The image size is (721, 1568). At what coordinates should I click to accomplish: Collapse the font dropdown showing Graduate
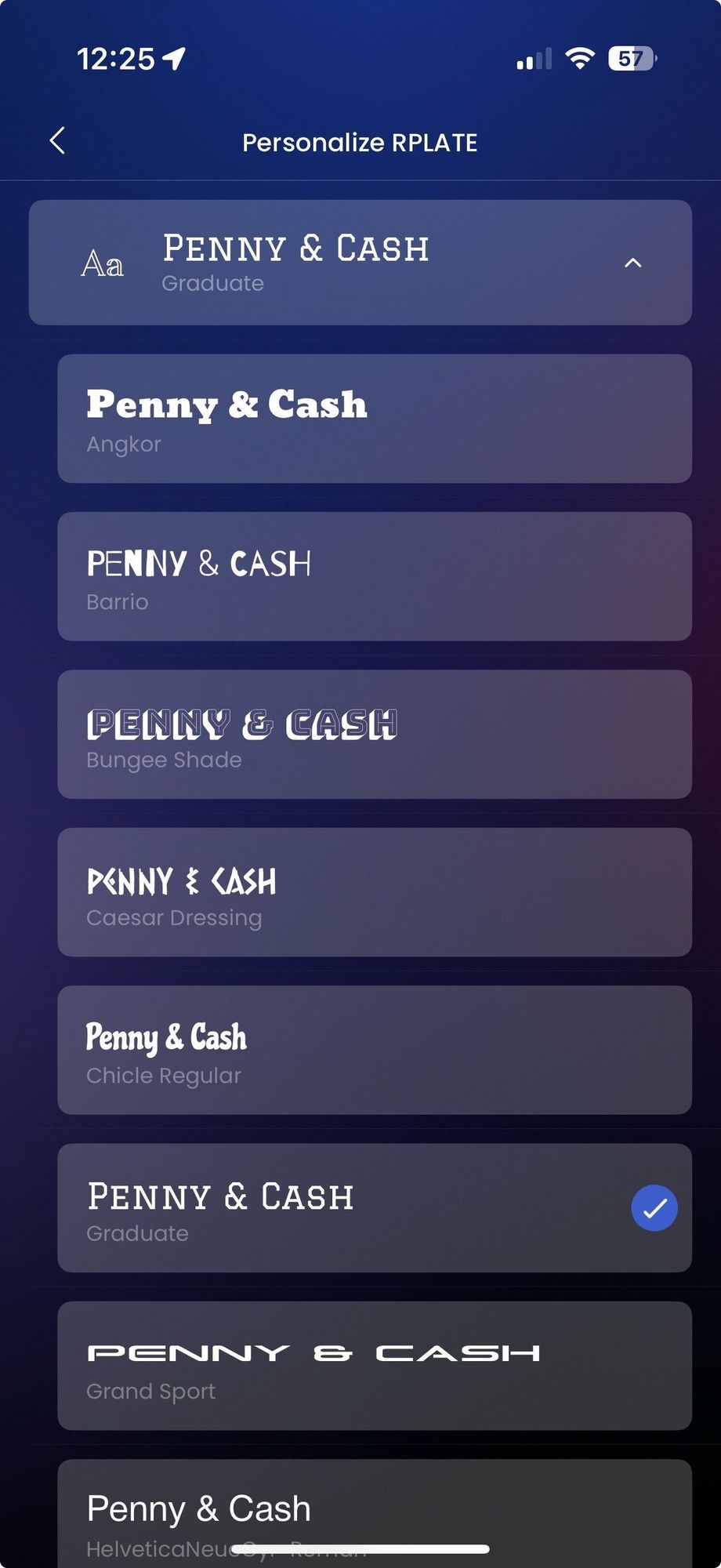632,263
